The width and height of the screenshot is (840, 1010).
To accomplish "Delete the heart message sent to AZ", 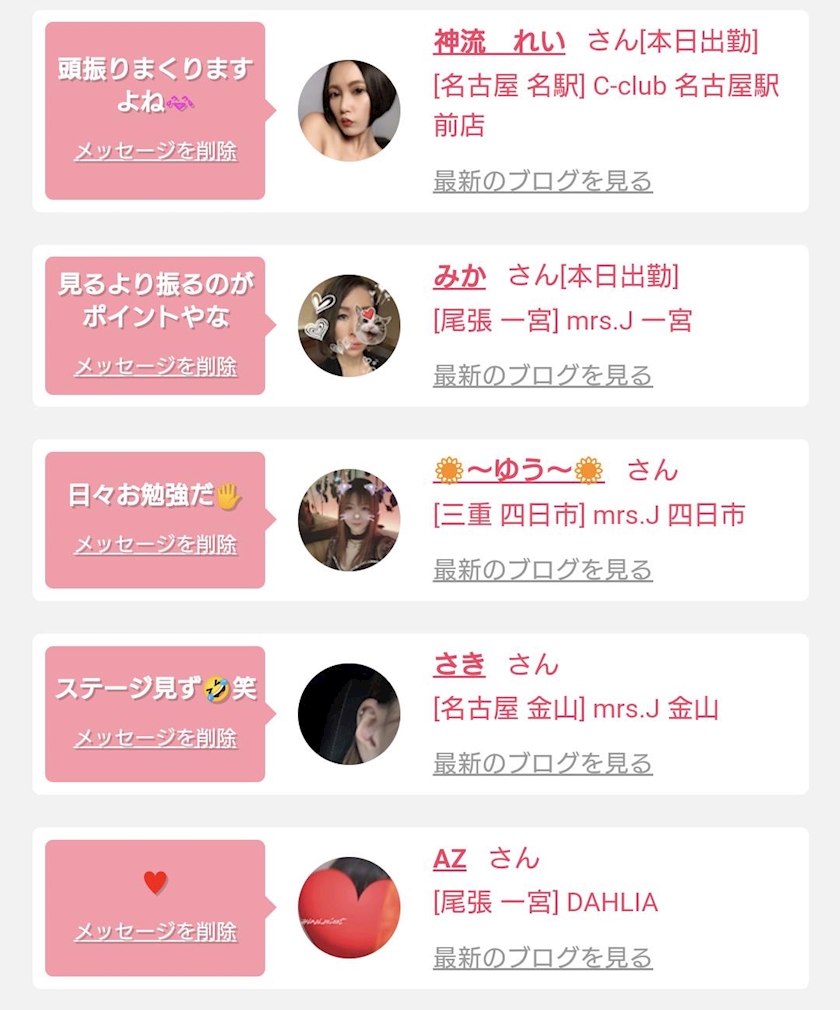I will pos(156,931).
